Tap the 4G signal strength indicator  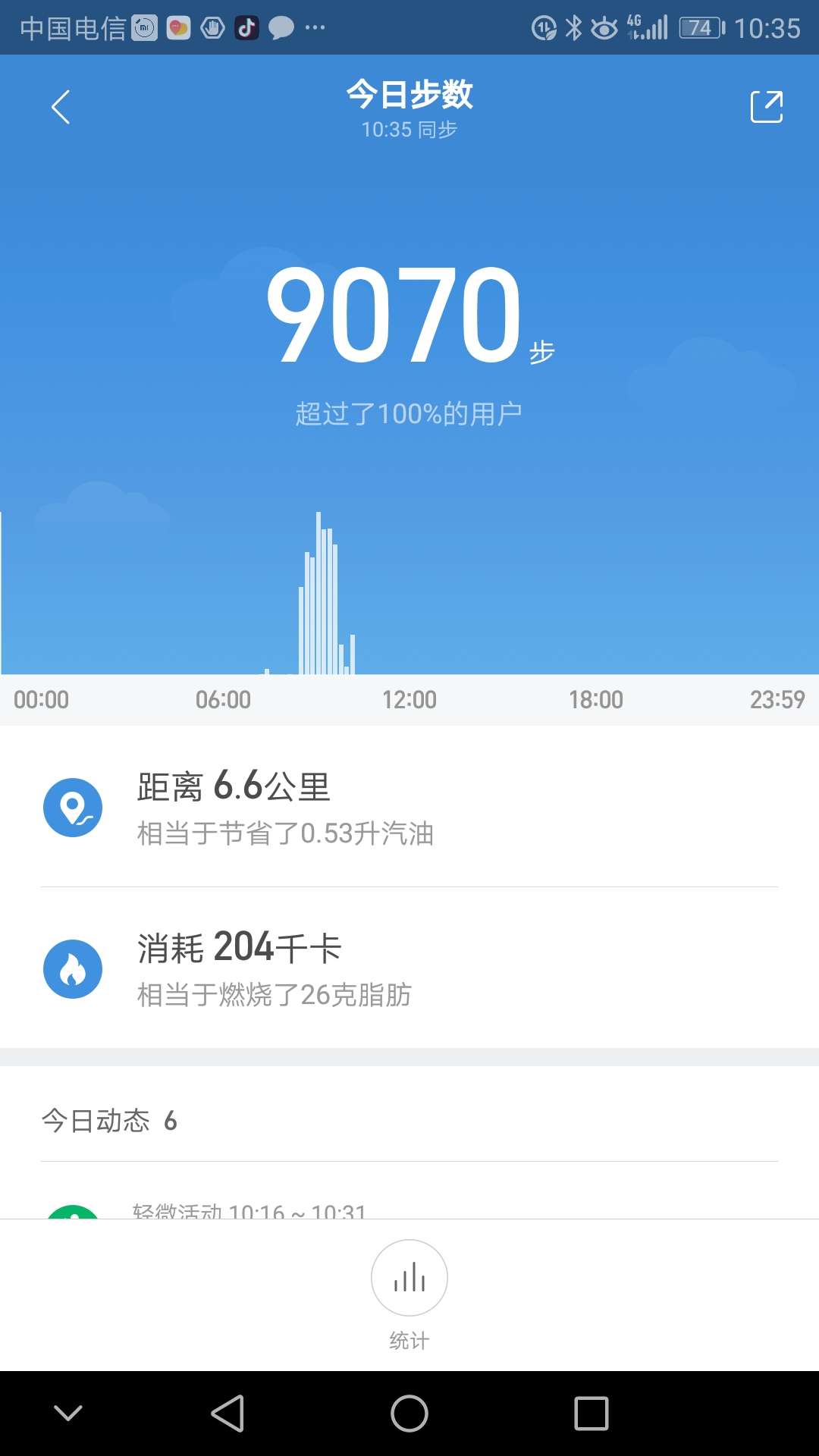[x=648, y=27]
